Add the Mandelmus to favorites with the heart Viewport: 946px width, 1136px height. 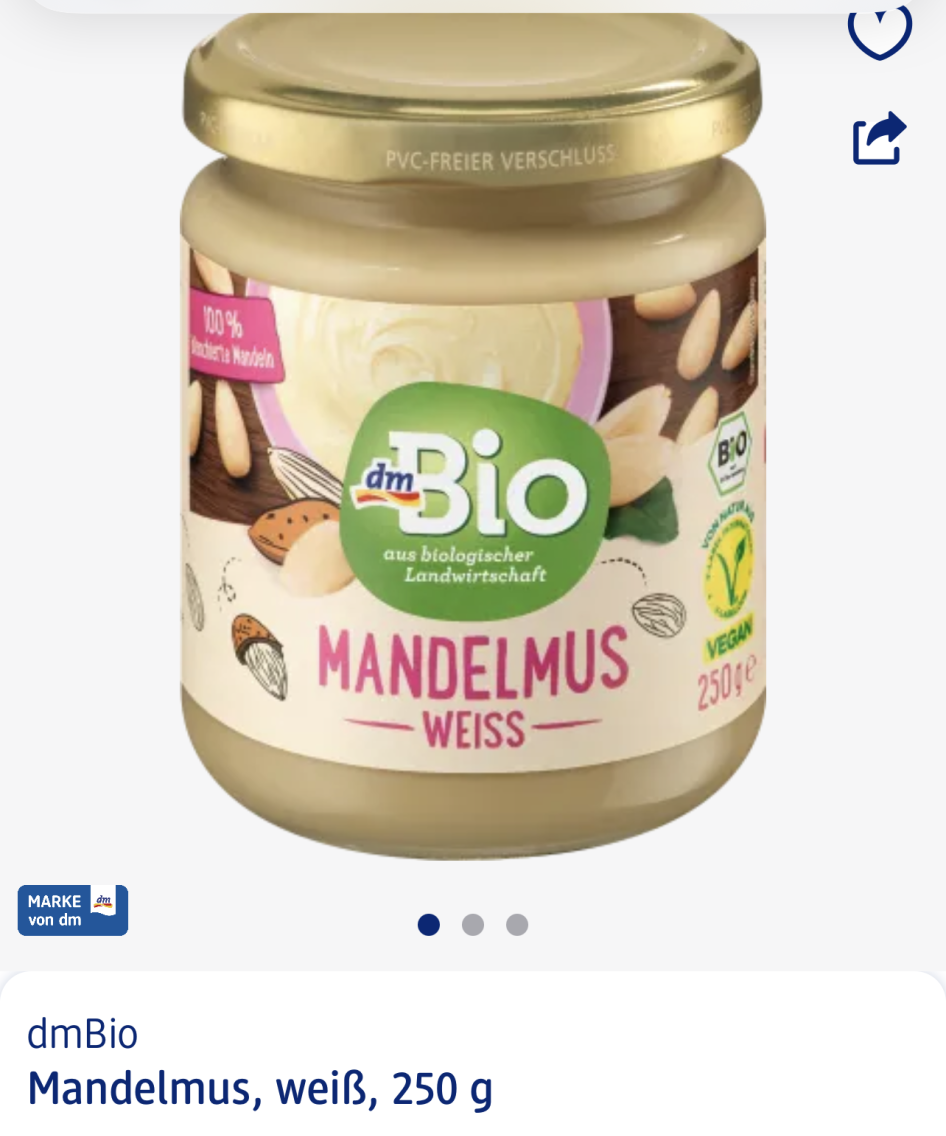click(x=879, y=30)
